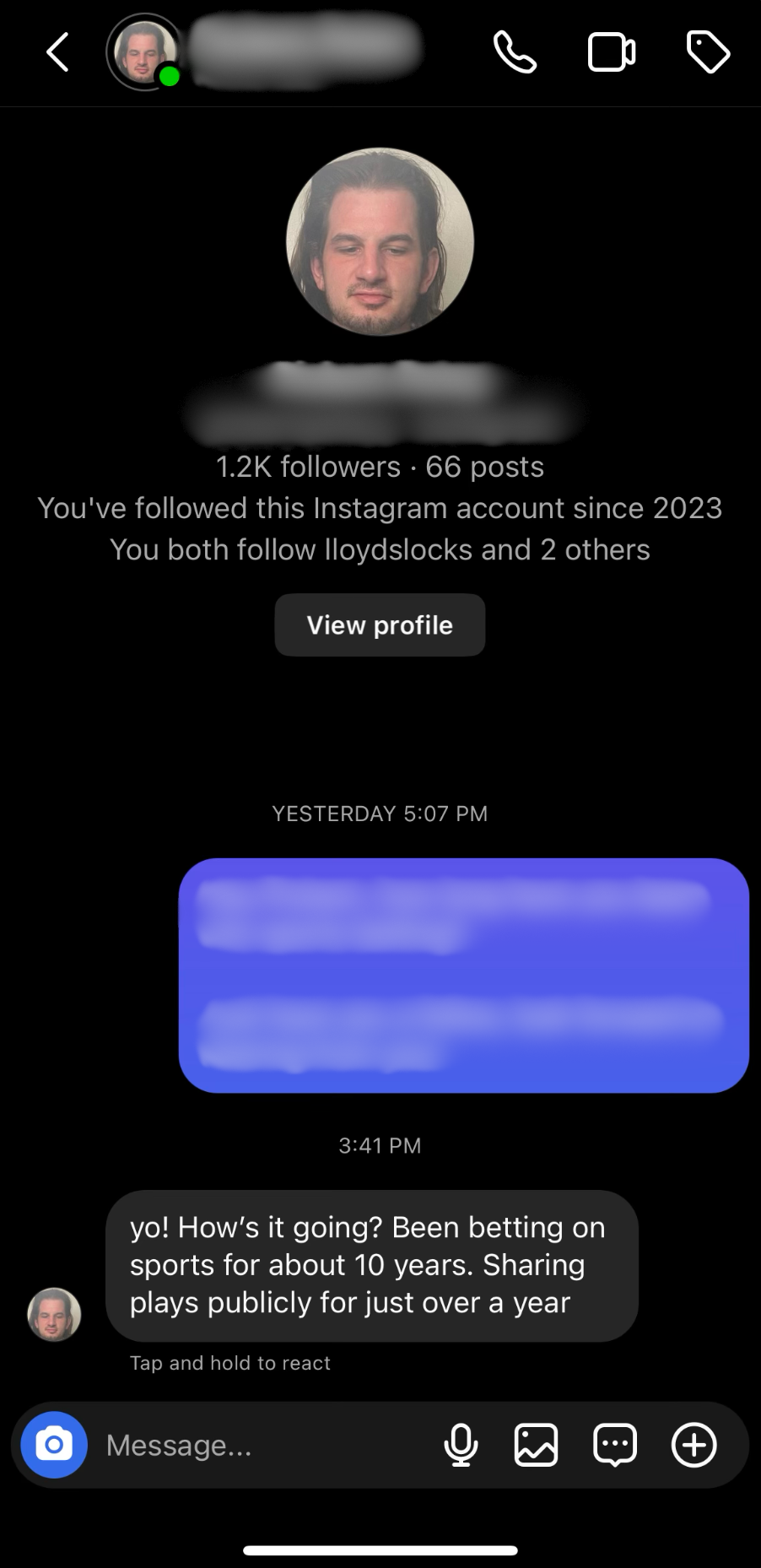Open the sticker and GIF picker
Image resolution: width=761 pixels, height=1568 pixels.
coord(615,1445)
